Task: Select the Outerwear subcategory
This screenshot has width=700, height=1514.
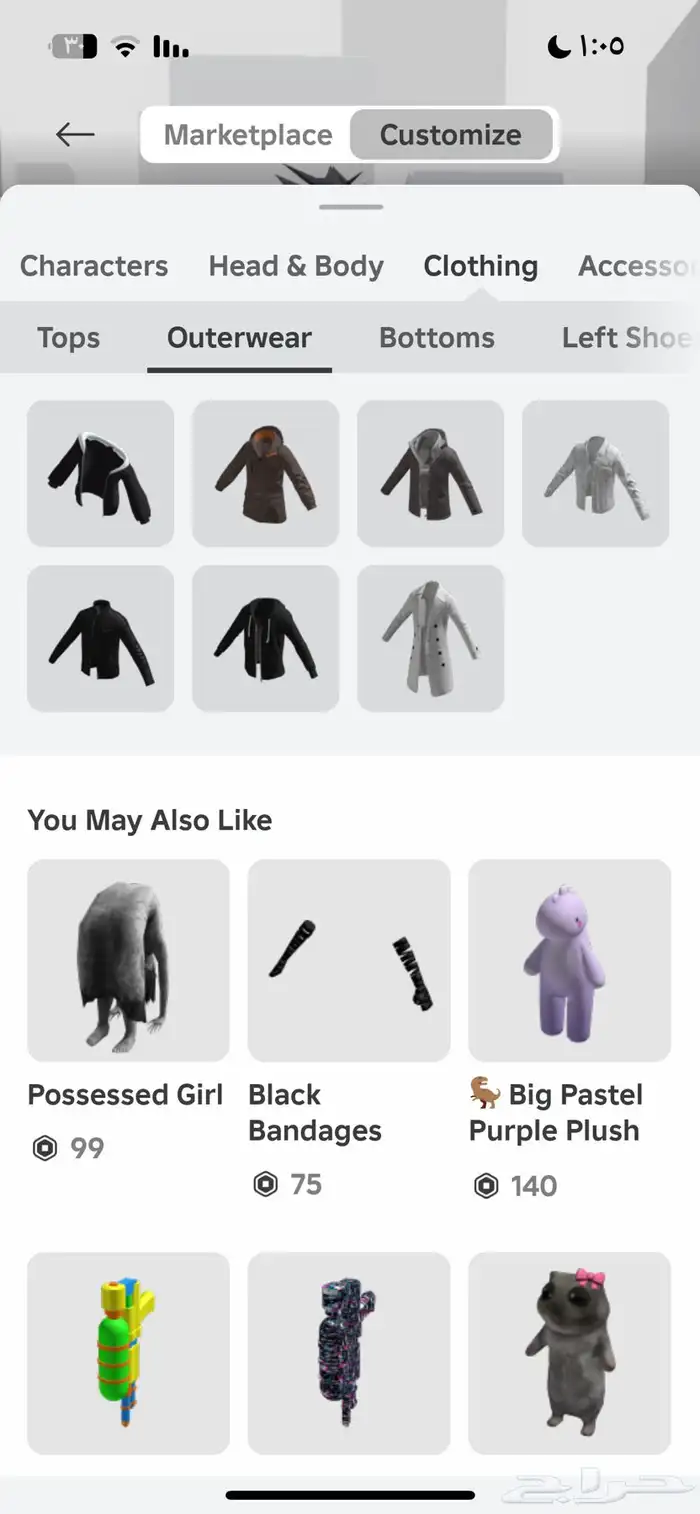Action: pyautogui.click(x=239, y=338)
